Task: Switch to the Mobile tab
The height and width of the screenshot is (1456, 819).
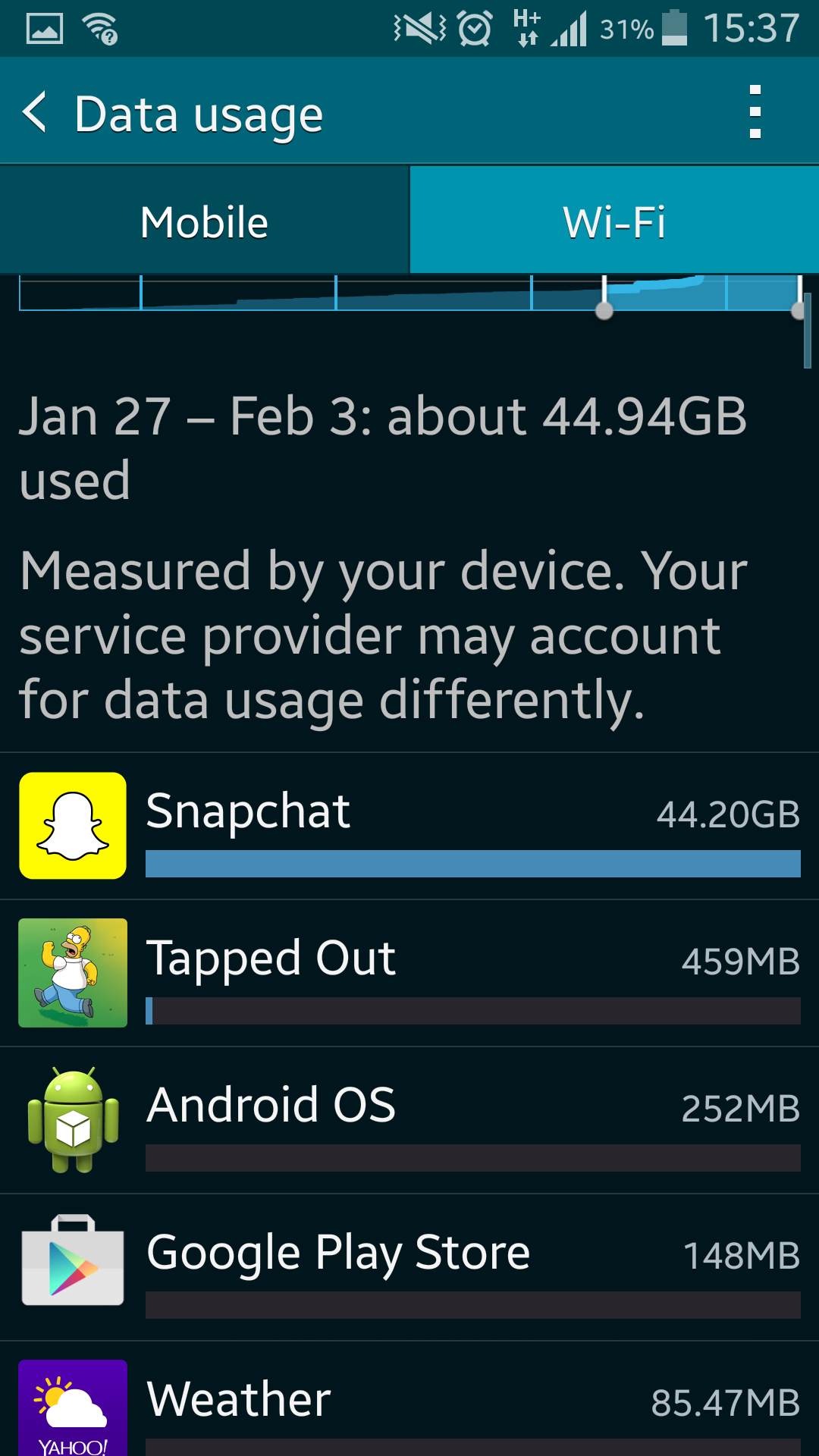Action: pyautogui.click(x=205, y=221)
